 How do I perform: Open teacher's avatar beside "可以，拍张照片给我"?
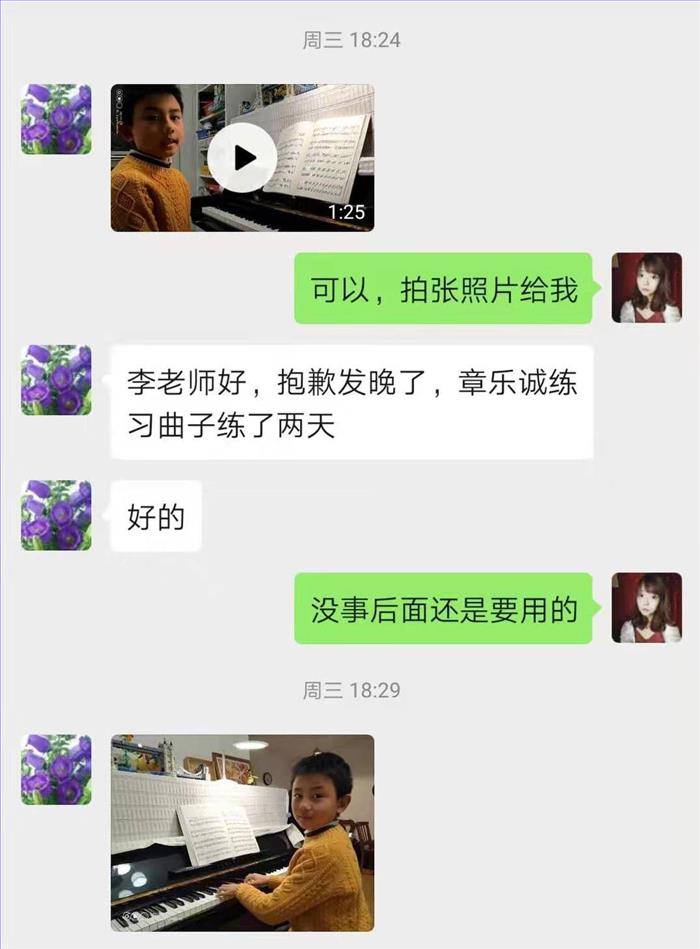646,288
